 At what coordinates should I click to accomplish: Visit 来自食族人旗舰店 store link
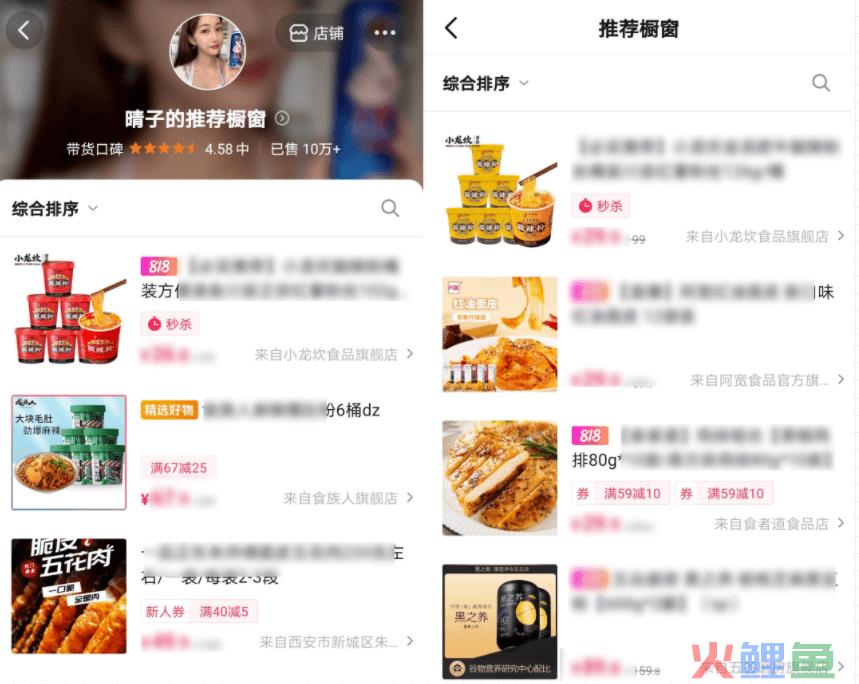[x=347, y=498]
